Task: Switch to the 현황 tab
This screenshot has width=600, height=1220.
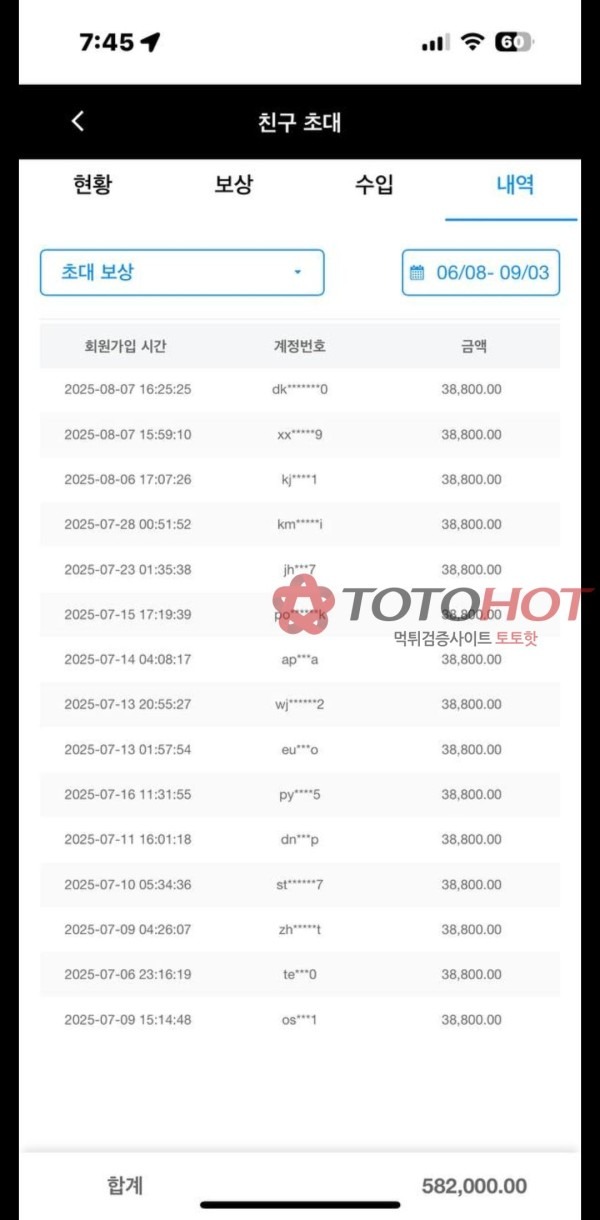Action: click(93, 185)
